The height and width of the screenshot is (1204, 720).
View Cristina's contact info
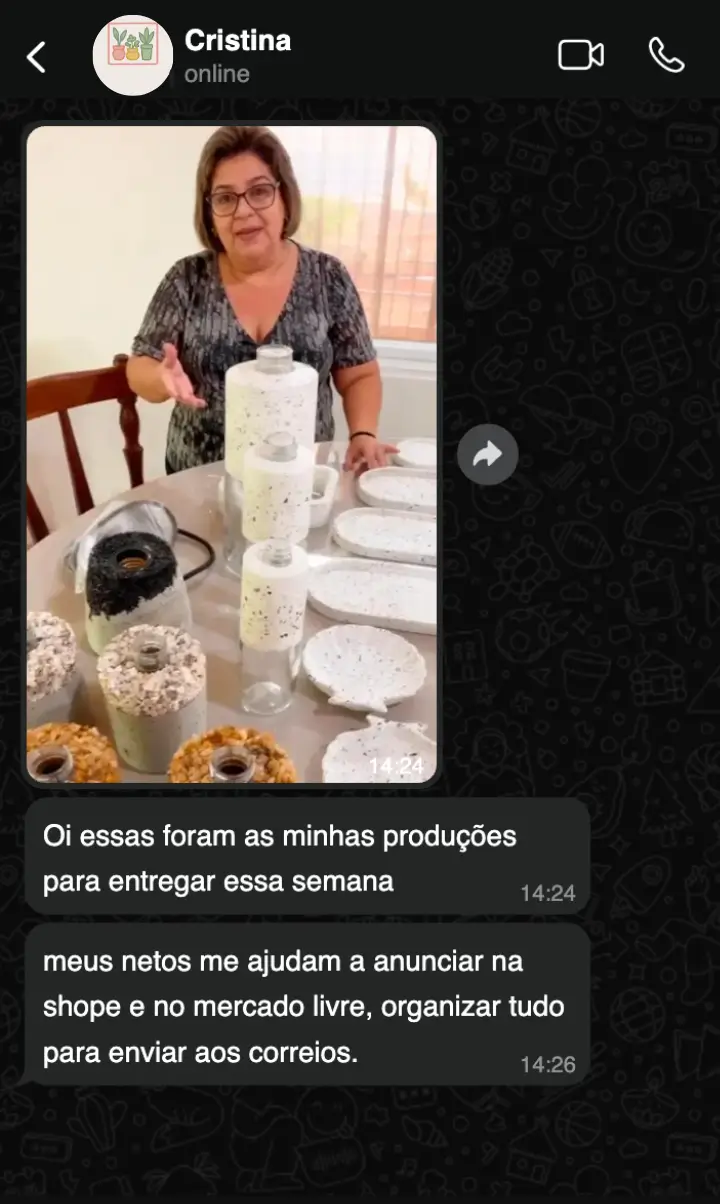coord(238,55)
